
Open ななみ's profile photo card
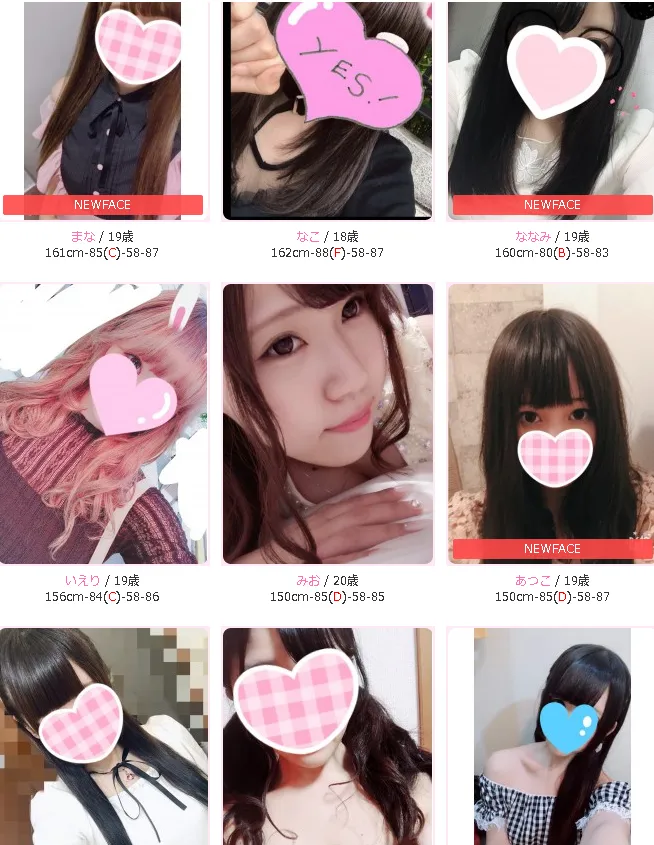click(552, 110)
